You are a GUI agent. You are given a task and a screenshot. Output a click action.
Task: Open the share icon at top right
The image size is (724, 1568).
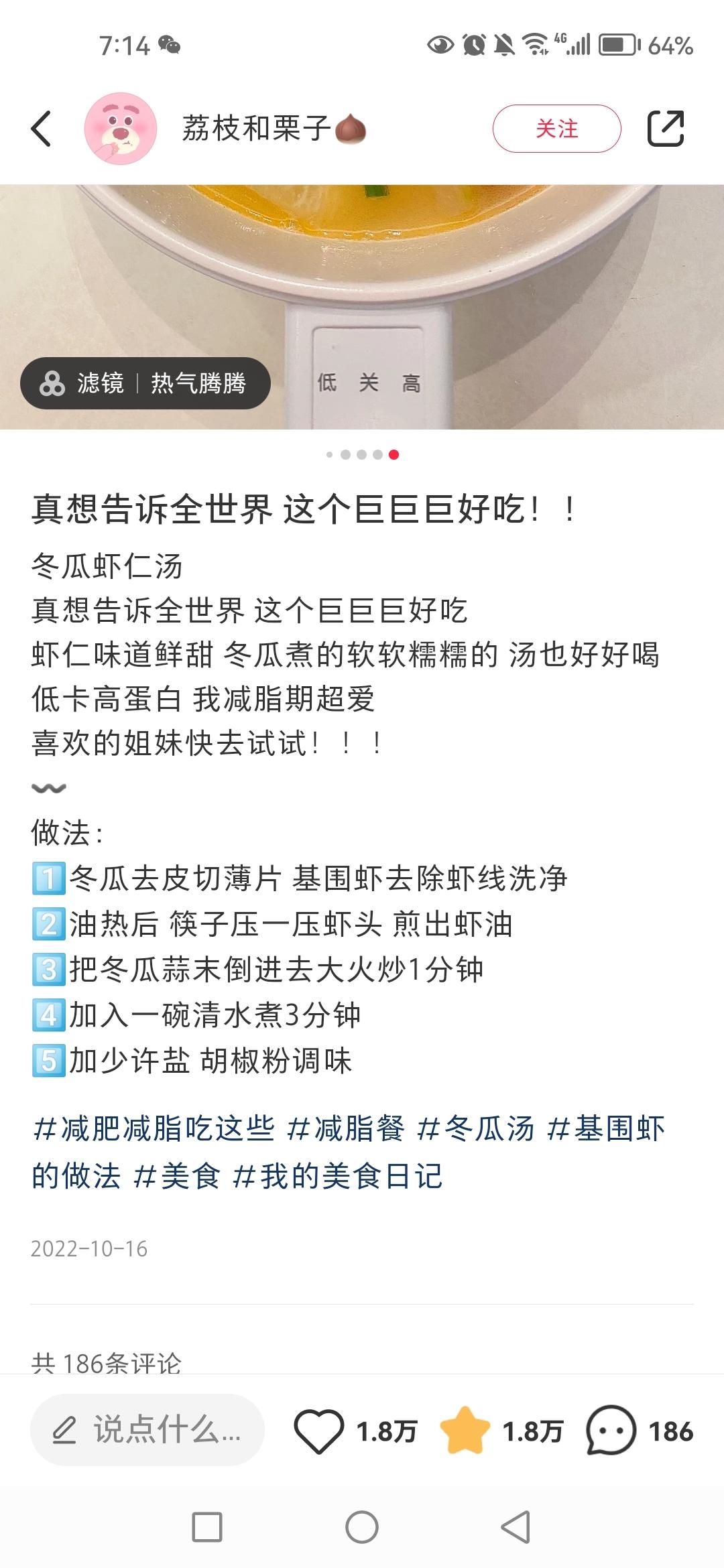pyautogui.click(x=668, y=128)
